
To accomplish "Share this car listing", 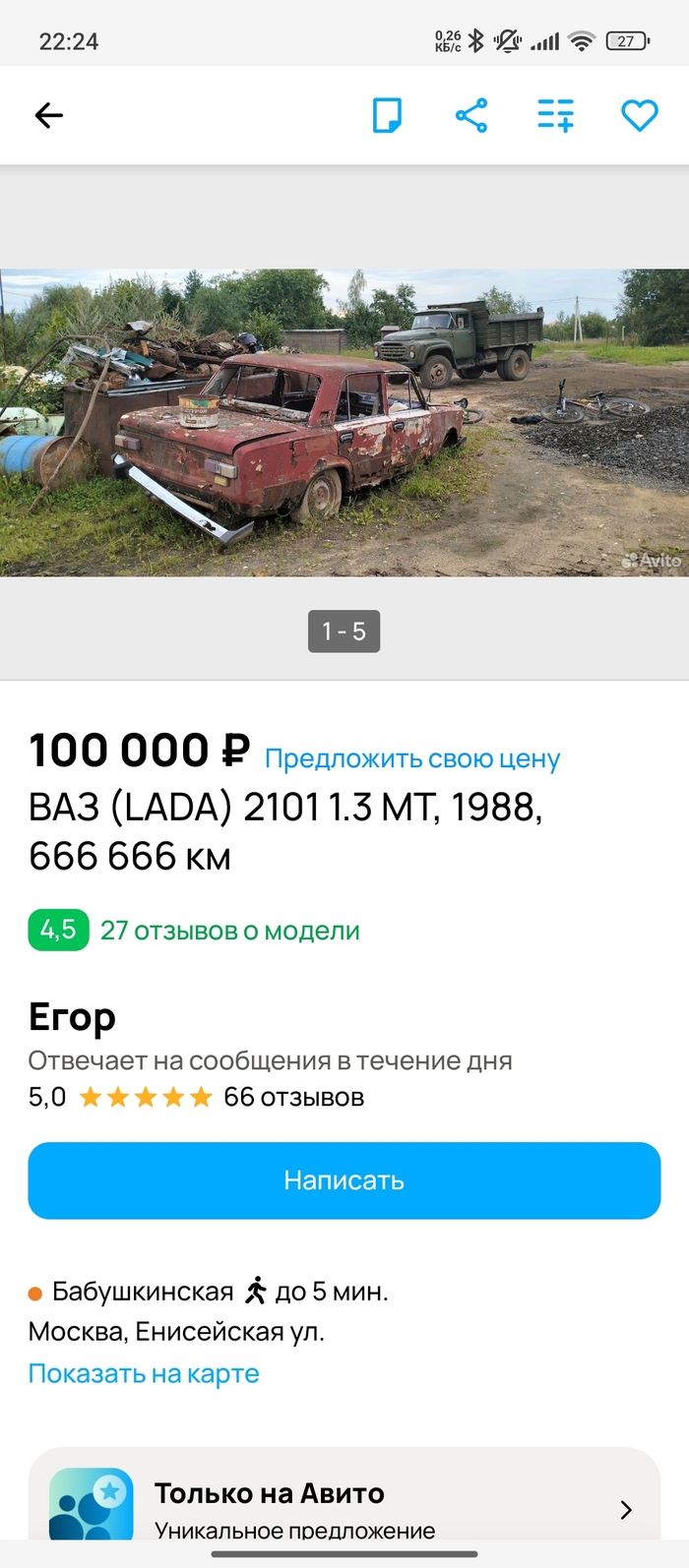I will tap(471, 115).
